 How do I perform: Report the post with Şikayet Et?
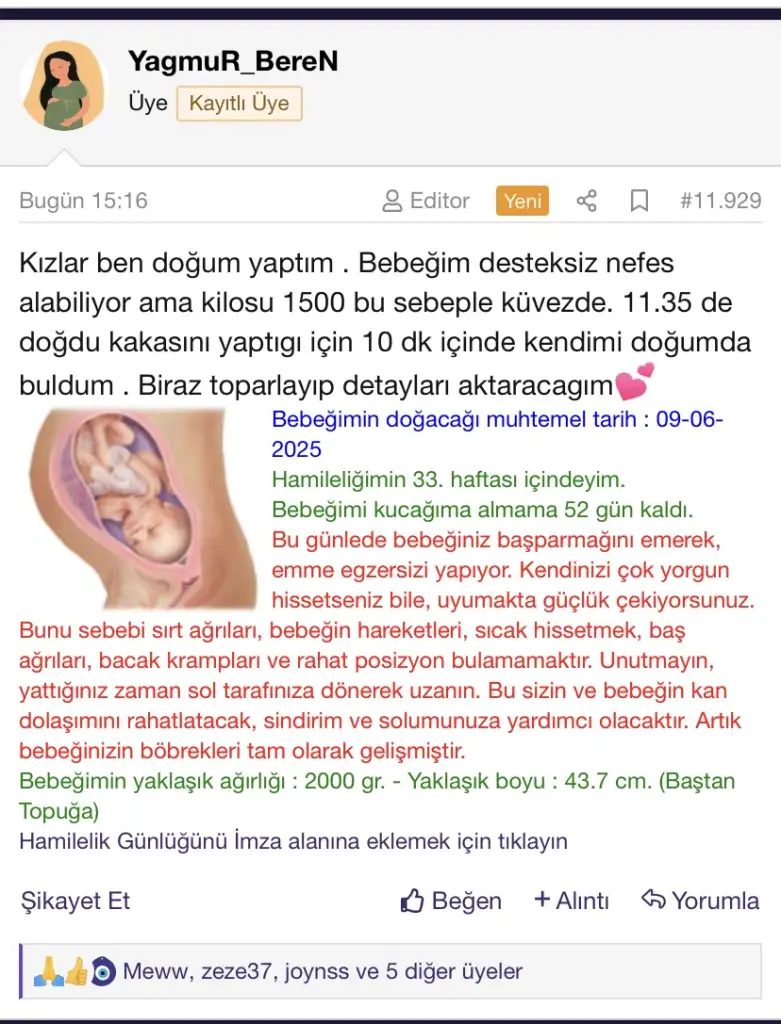click(x=76, y=901)
